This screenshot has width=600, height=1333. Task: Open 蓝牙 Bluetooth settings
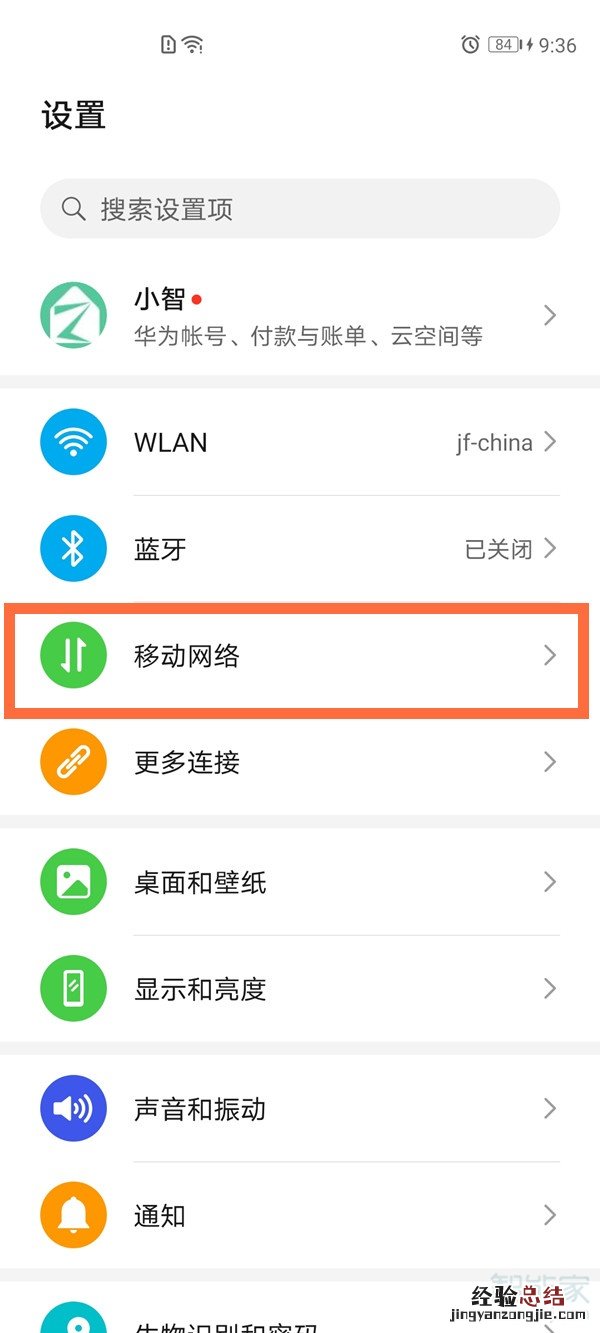[x=300, y=549]
